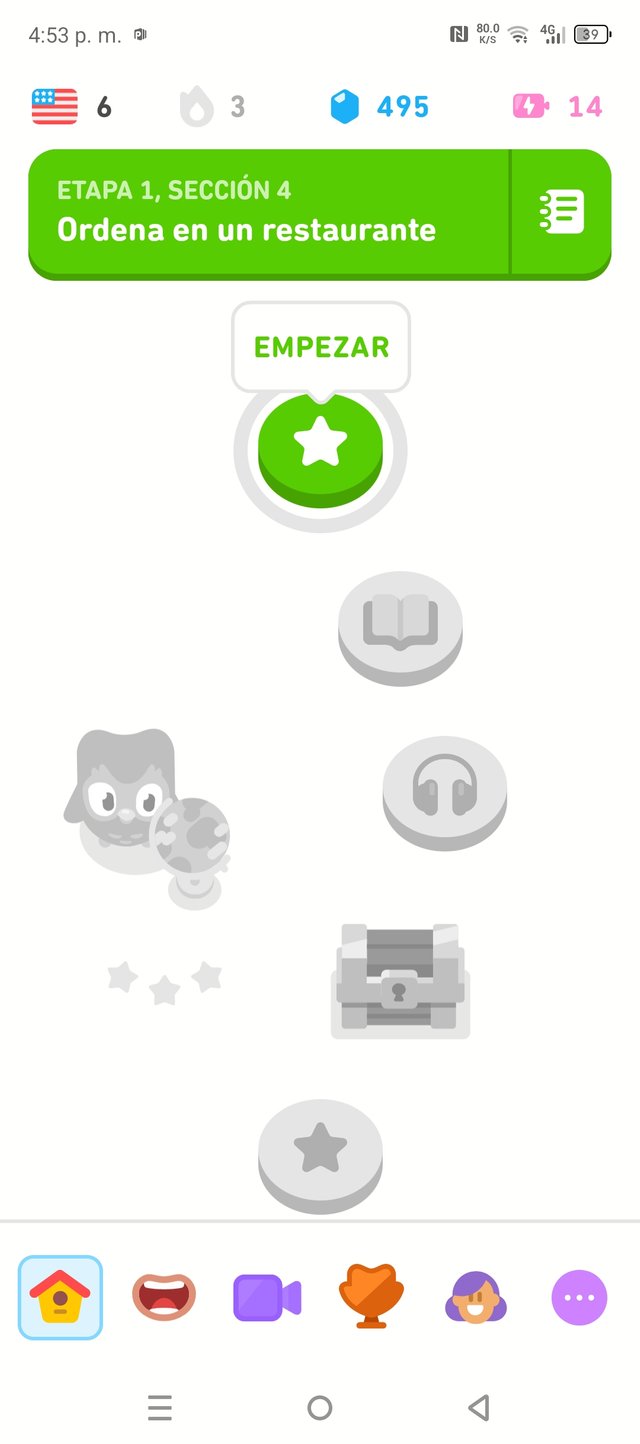Switch to the purple video camera tab
Image resolution: width=640 pixels, height=1444 pixels.
(x=267, y=1297)
